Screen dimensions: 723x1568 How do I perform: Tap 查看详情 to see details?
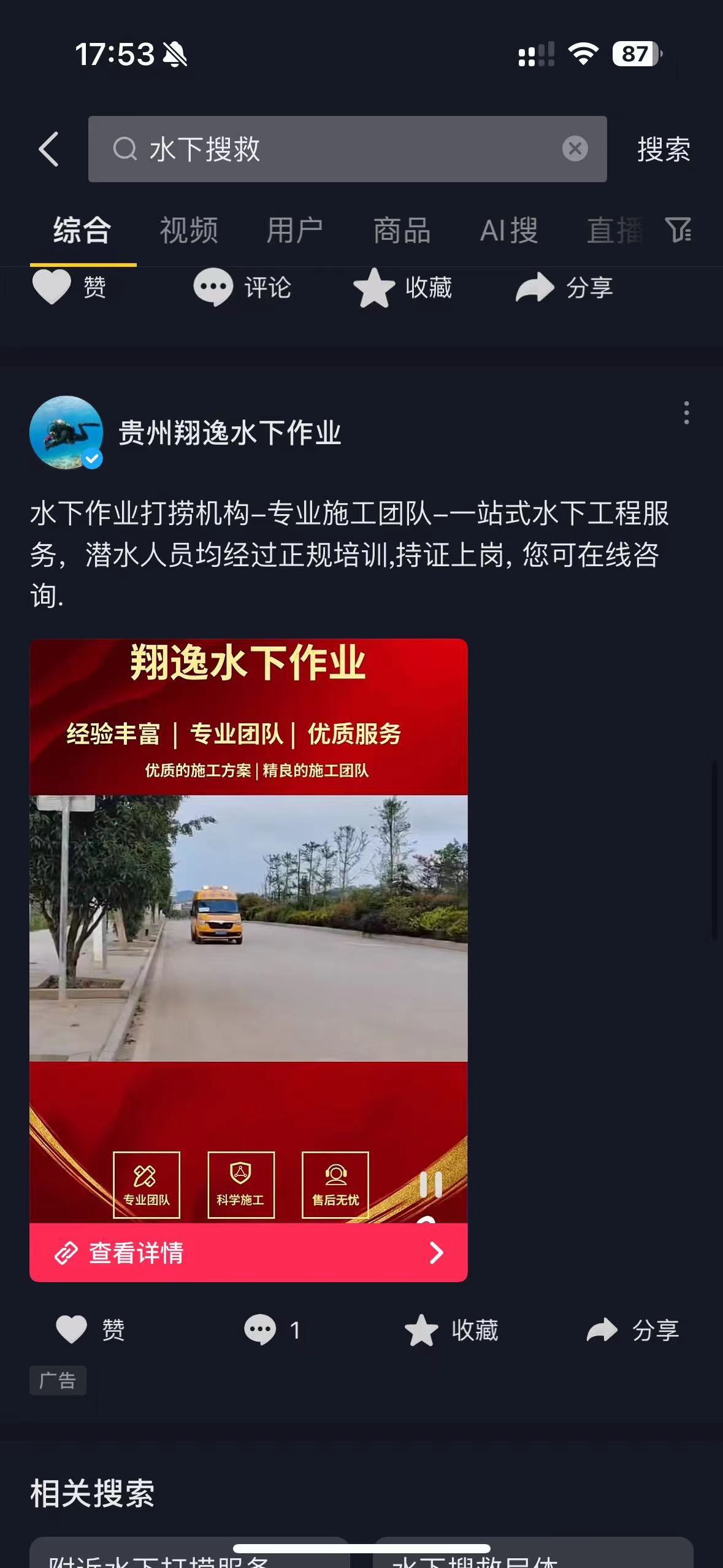tap(248, 1252)
